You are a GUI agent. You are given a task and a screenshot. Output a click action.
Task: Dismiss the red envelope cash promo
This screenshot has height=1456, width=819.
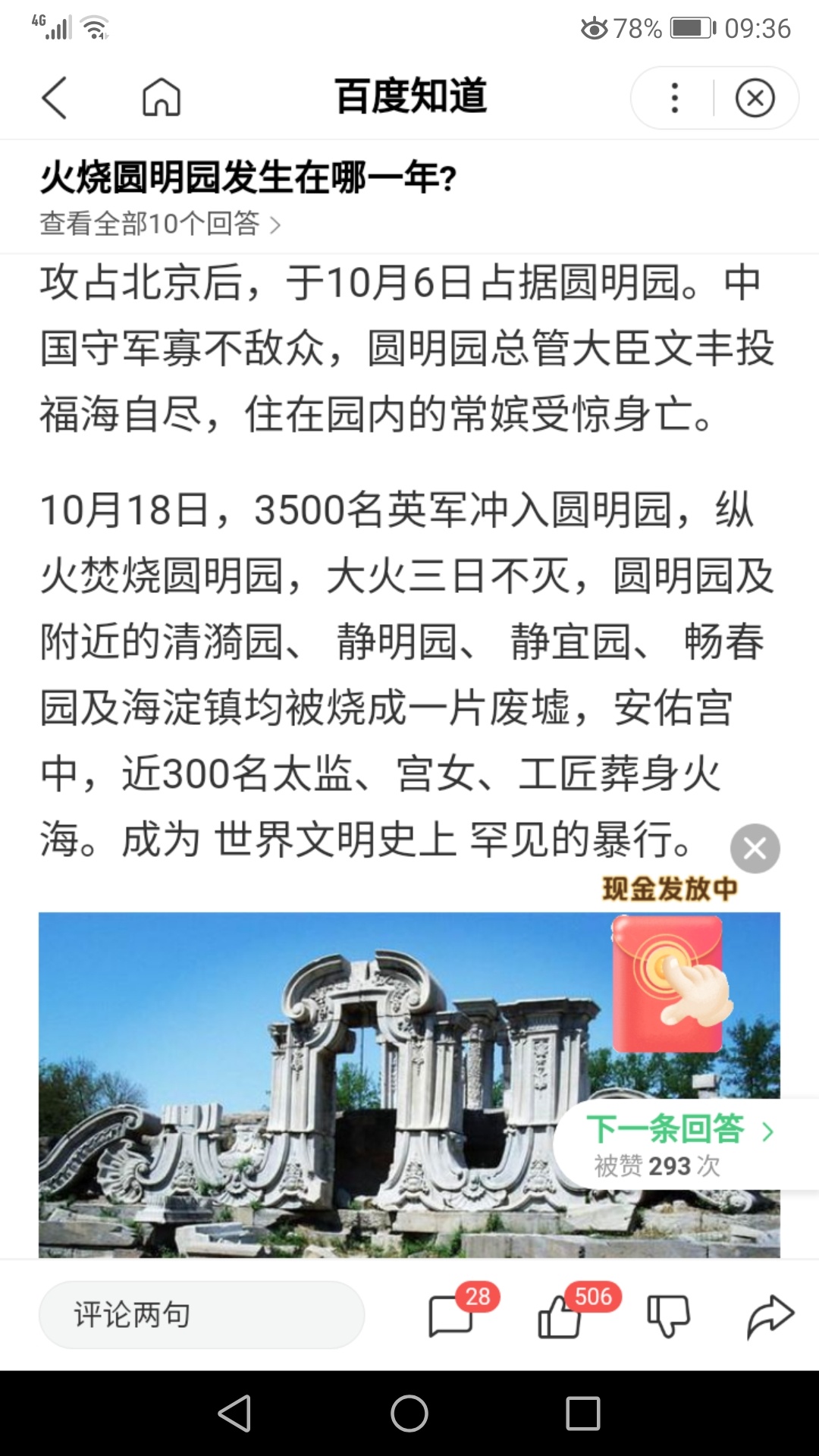point(755,848)
